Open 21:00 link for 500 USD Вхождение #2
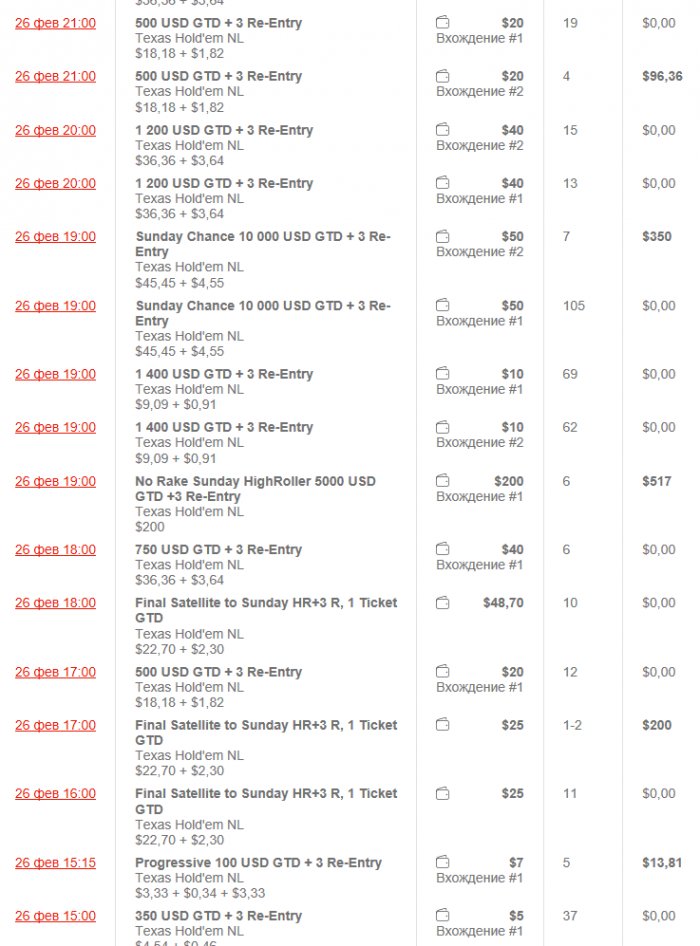Viewport: 700px width, 946px height. [x=55, y=76]
